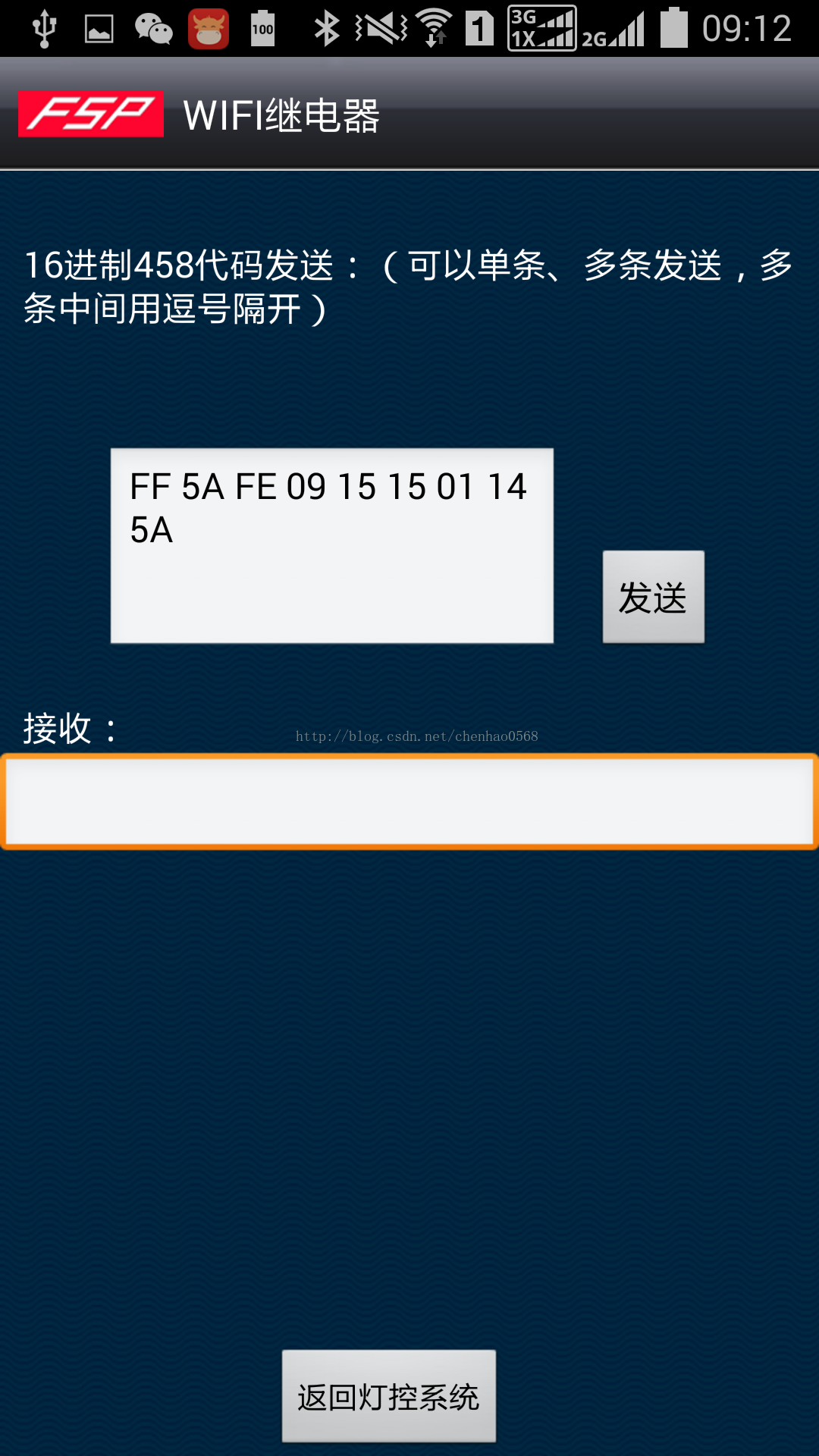Image resolution: width=819 pixels, height=1456 pixels.
Task: Tap the USB connection status icon
Action: [x=45, y=29]
